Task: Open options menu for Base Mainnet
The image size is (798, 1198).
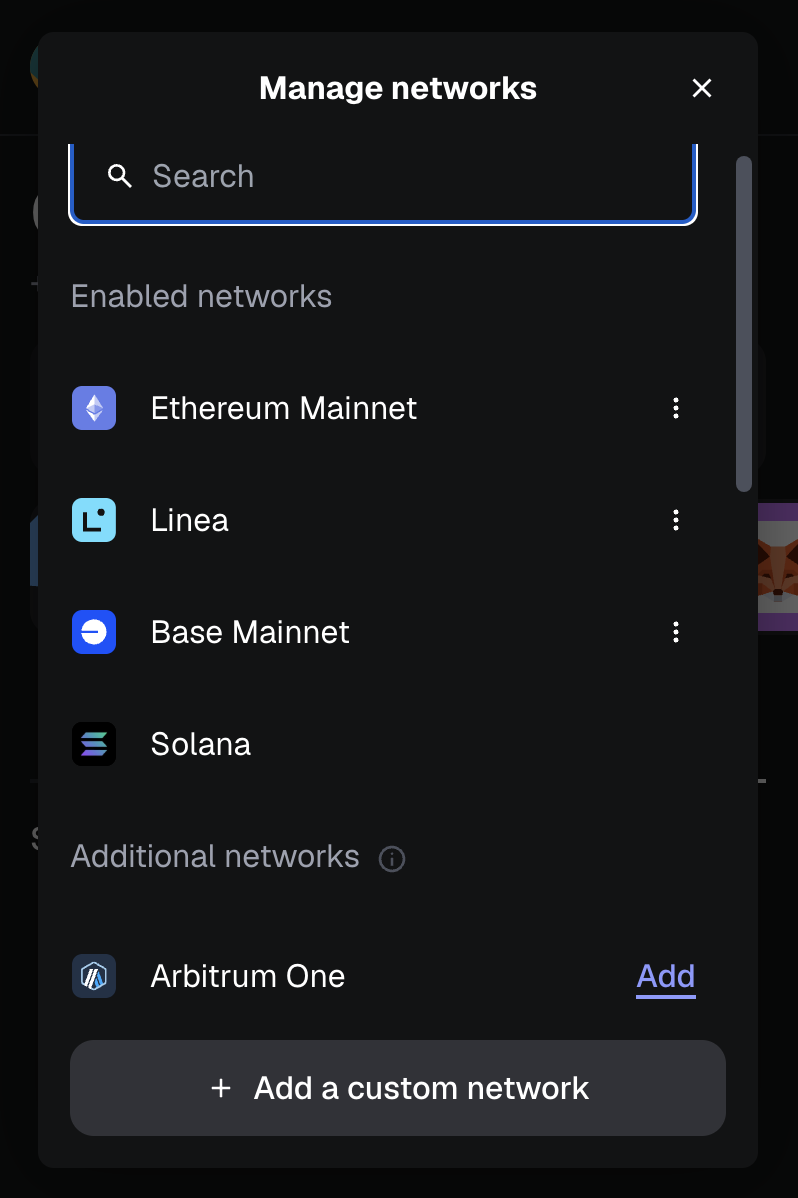Action: pyautogui.click(x=675, y=632)
